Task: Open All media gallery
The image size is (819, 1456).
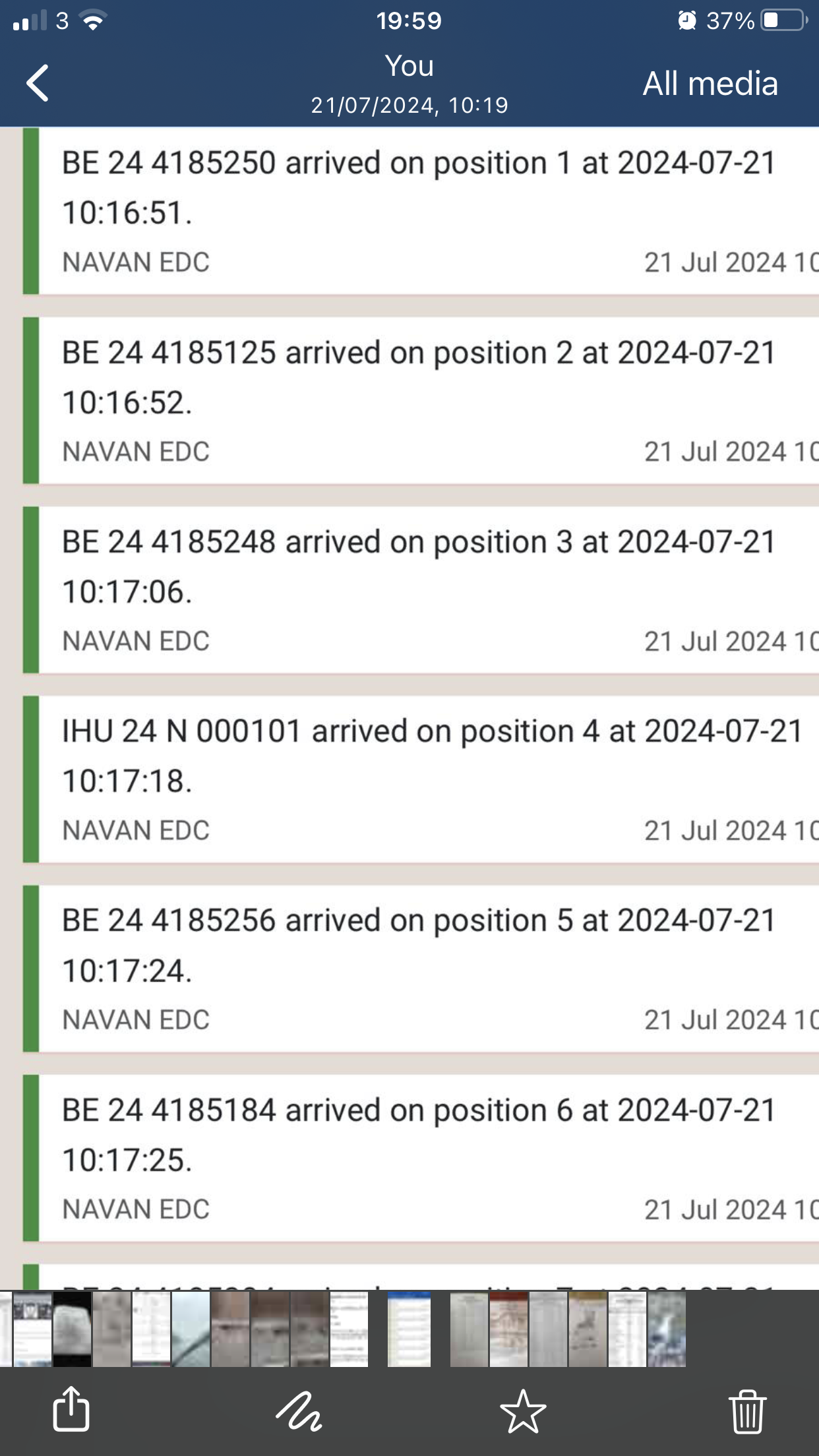Action: tap(710, 84)
